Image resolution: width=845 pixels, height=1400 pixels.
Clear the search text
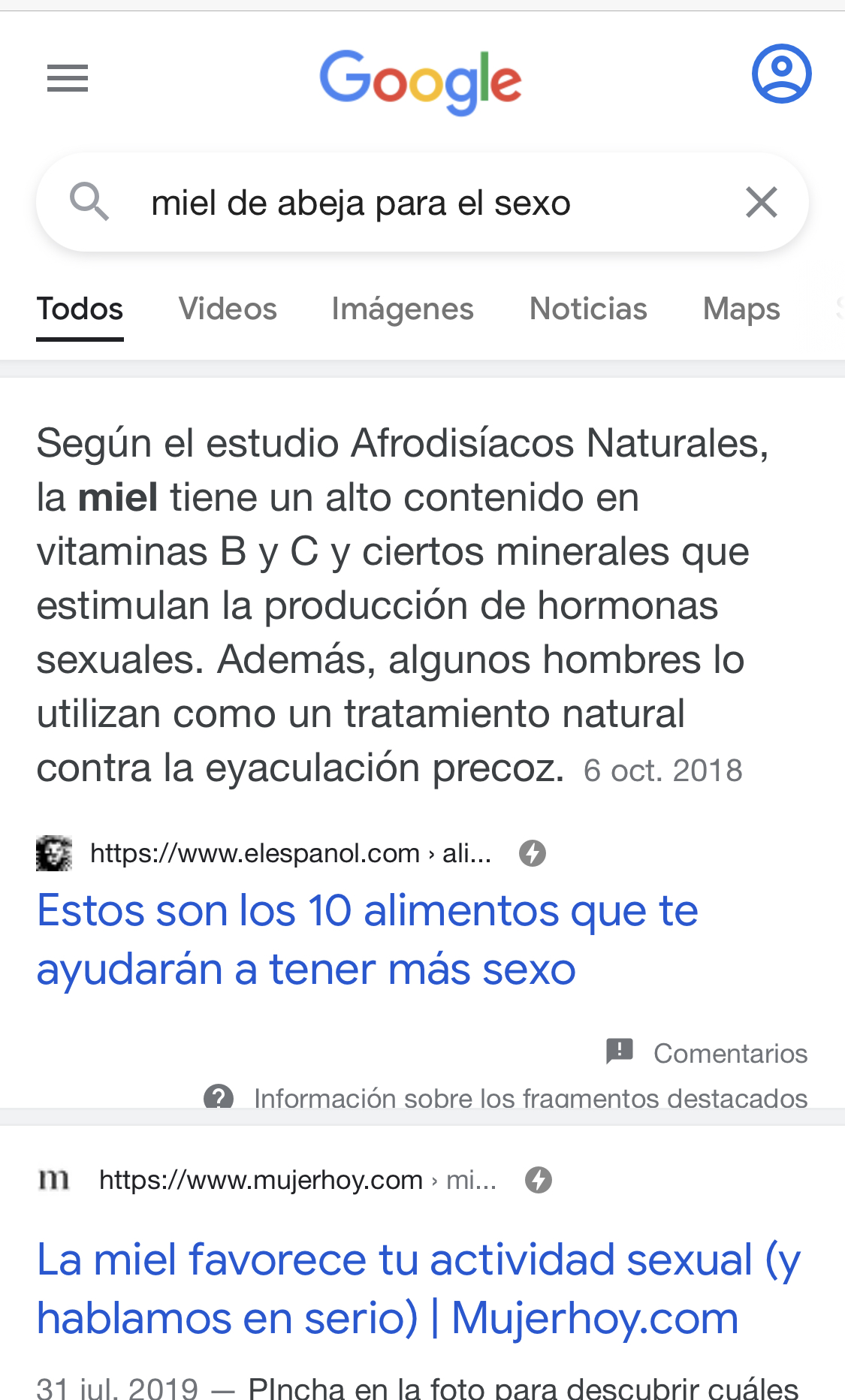tap(761, 203)
